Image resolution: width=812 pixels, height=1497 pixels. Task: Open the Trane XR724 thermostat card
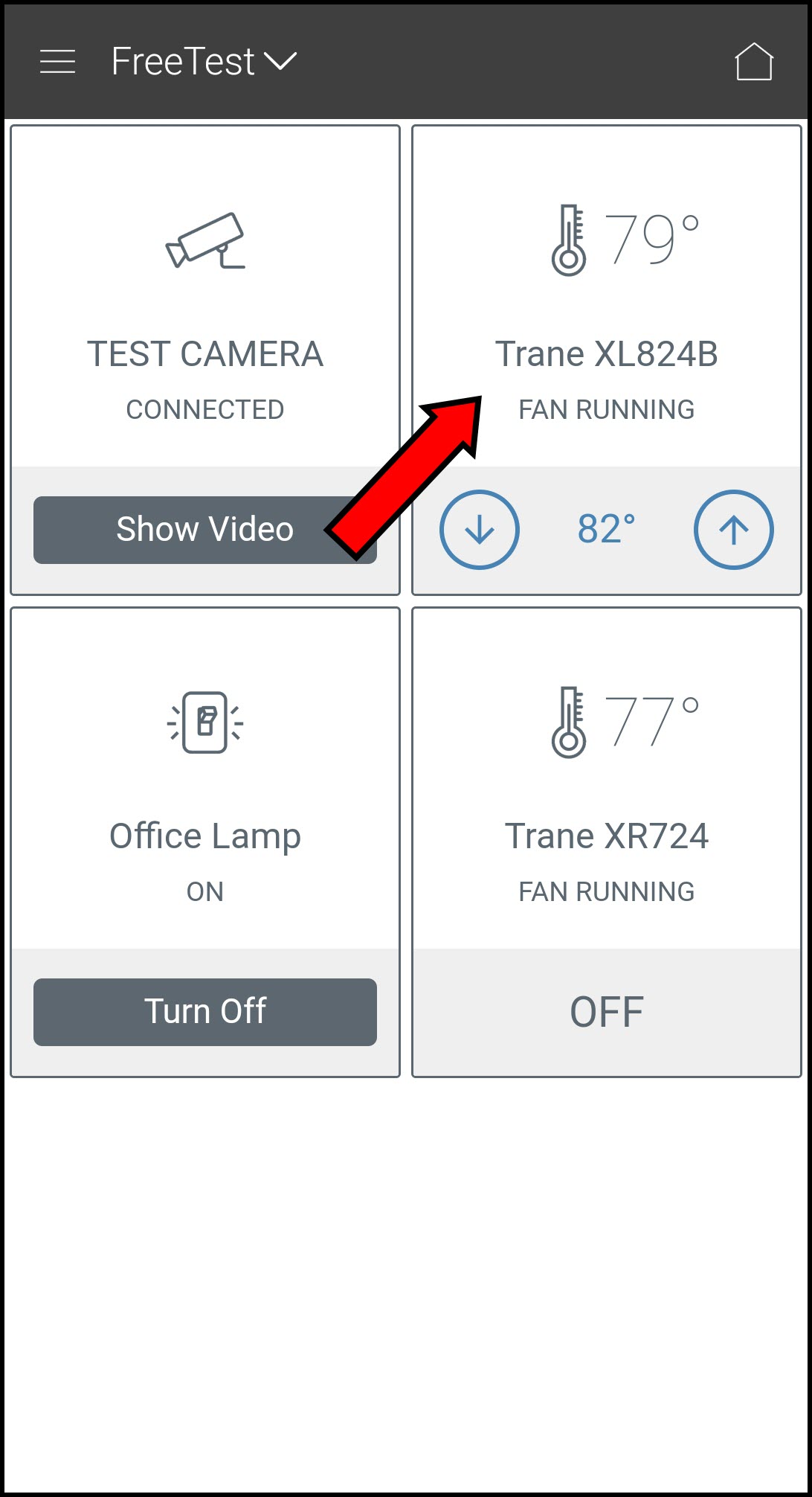(606, 796)
